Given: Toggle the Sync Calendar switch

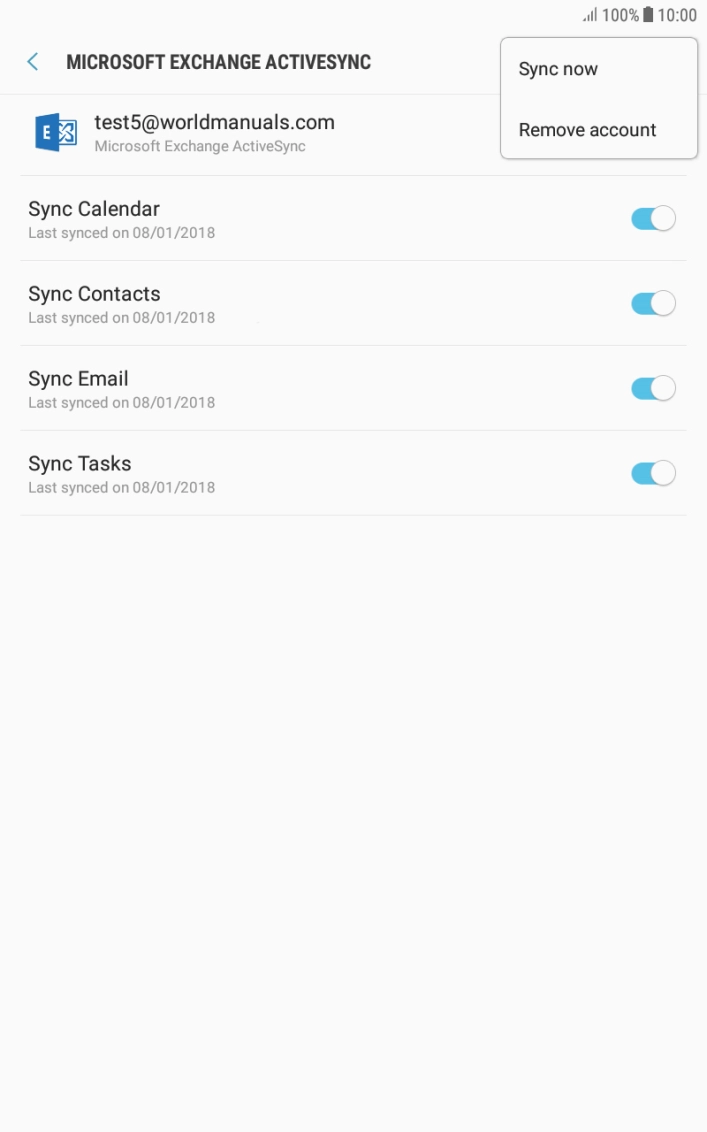Looking at the screenshot, I should tap(653, 218).
